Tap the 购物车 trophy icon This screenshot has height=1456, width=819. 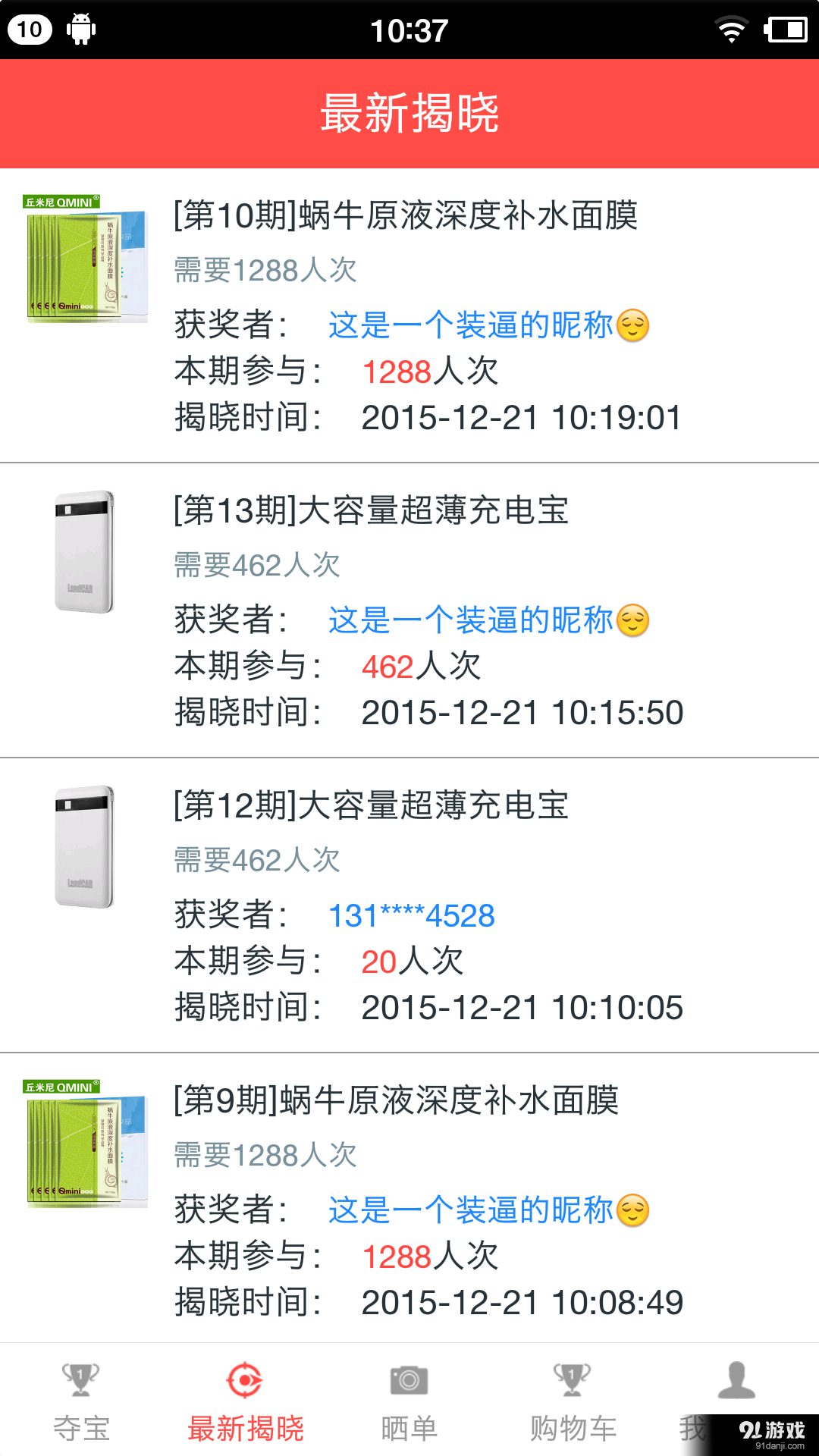(573, 1382)
